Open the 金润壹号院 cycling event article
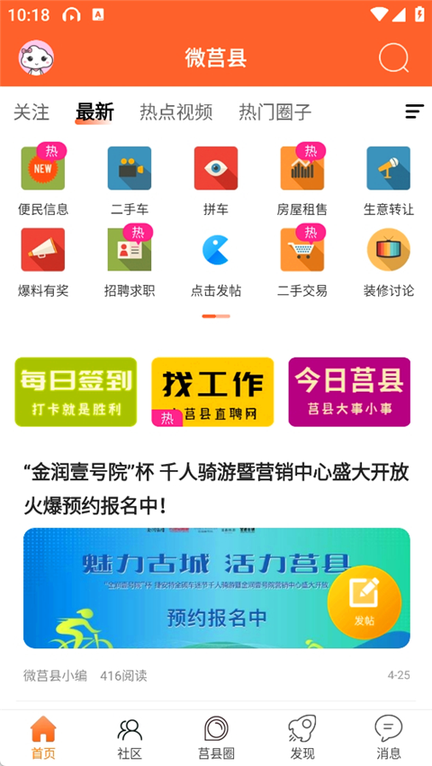 tap(216, 489)
